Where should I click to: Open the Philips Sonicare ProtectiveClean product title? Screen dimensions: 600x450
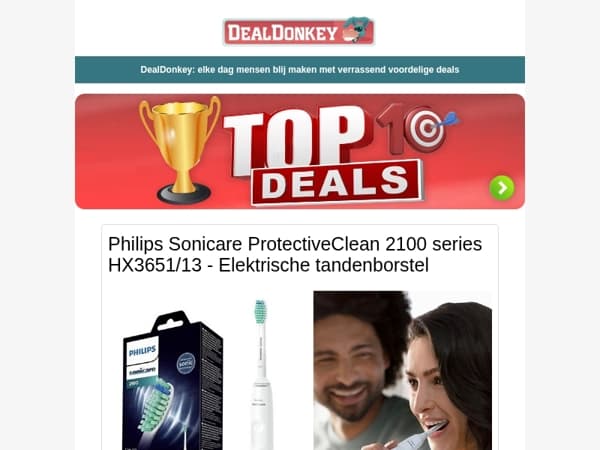pyautogui.click(x=295, y=254)
